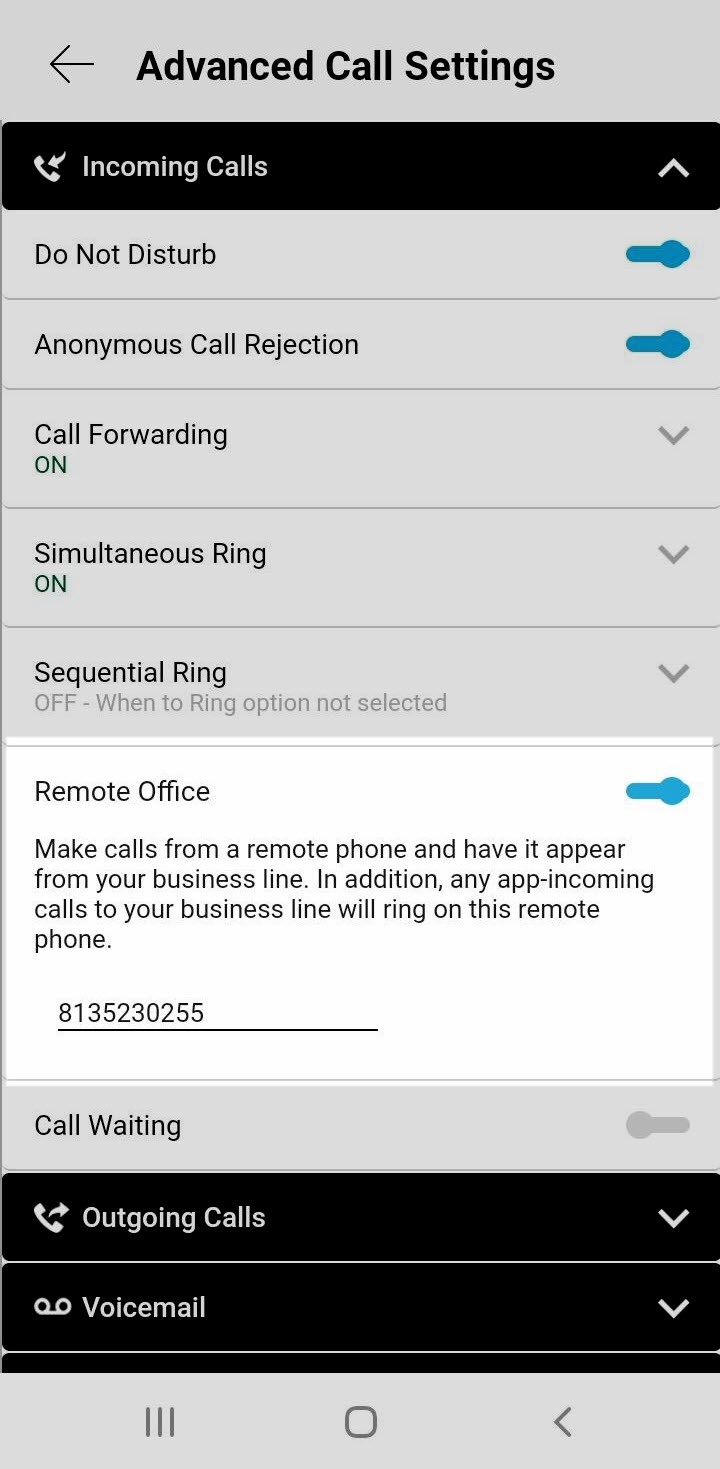This screenshot has height=1469, width=720.
Task: Expand the Call Forwarding options
Action: [x=673, y=435]
